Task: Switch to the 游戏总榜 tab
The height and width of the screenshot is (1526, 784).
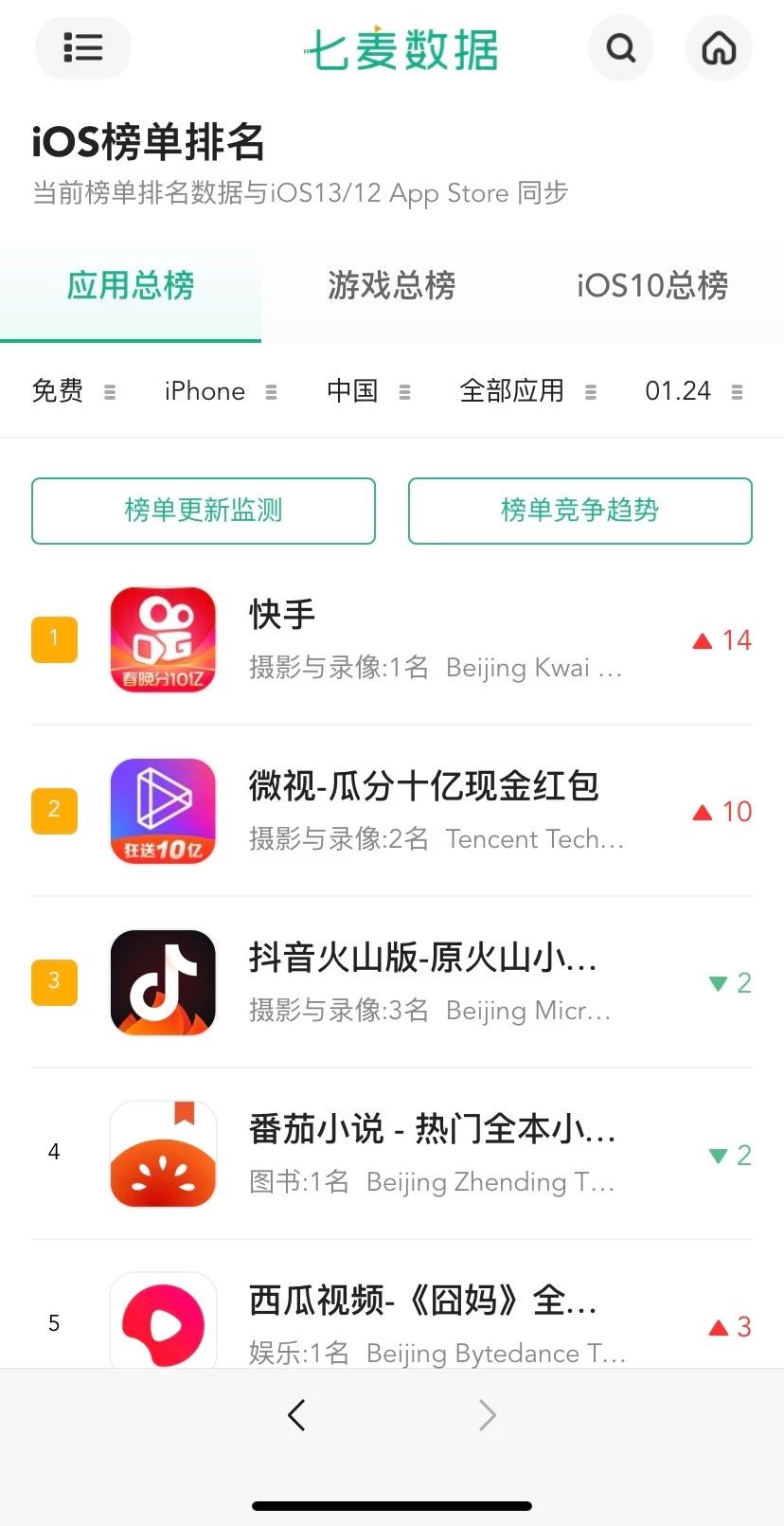Action: (391, 285)
